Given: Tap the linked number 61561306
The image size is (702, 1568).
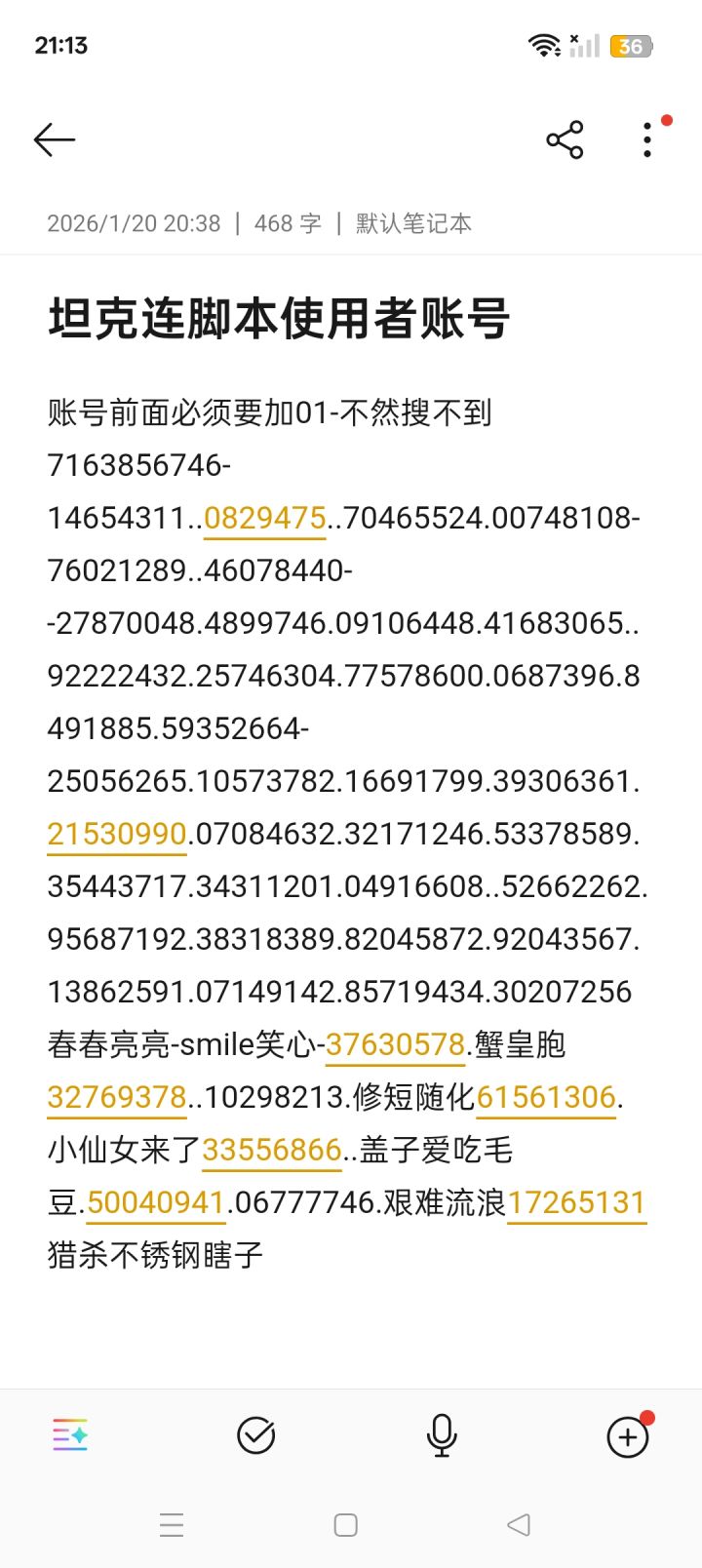Looking at the screenshot, I should tap(546, 1097).
